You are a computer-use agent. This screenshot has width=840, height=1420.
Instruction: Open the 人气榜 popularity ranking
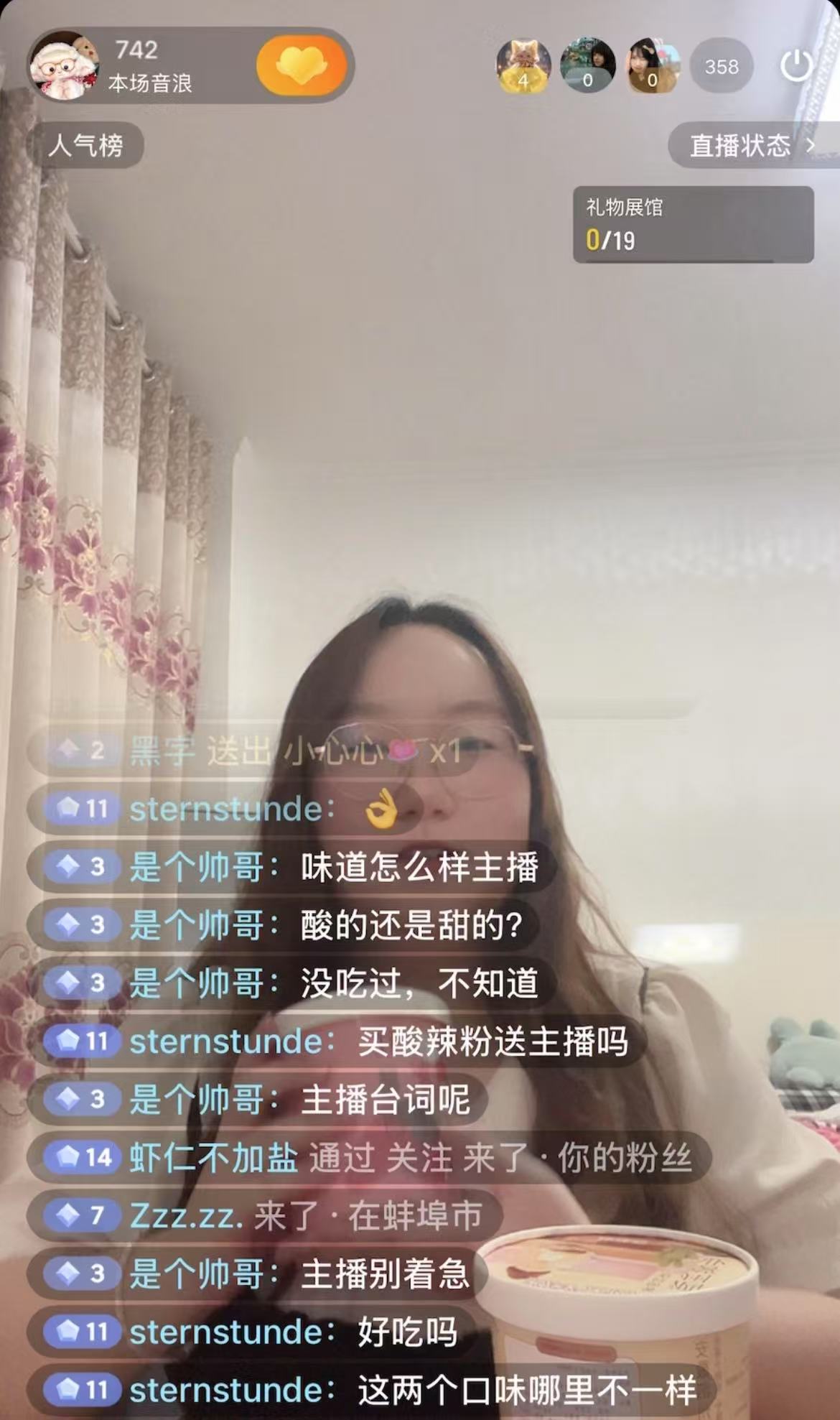click(85, 146)
